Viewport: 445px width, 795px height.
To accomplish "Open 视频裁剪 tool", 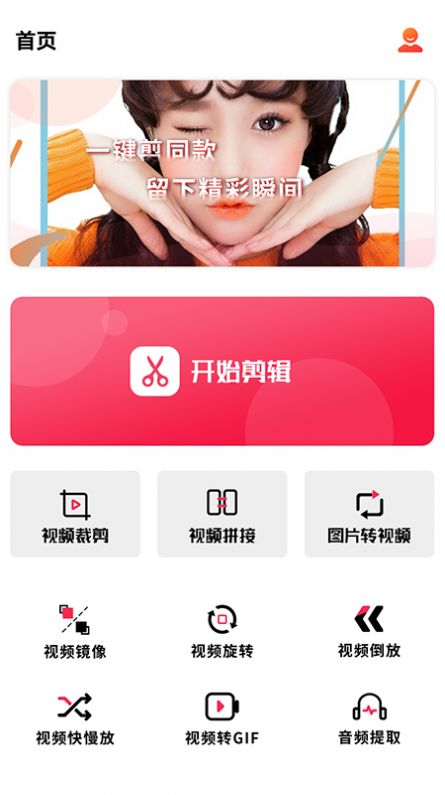I will [75, 514].
